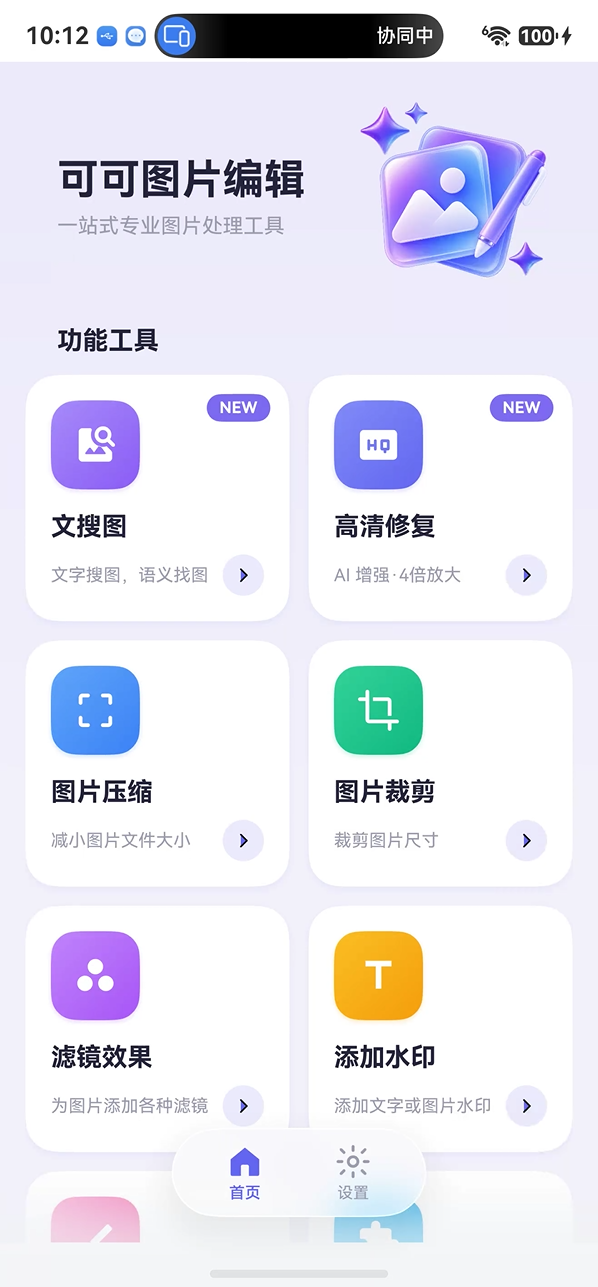Tap the arrow button on the 添加水印 card

tap(526, 1106)
